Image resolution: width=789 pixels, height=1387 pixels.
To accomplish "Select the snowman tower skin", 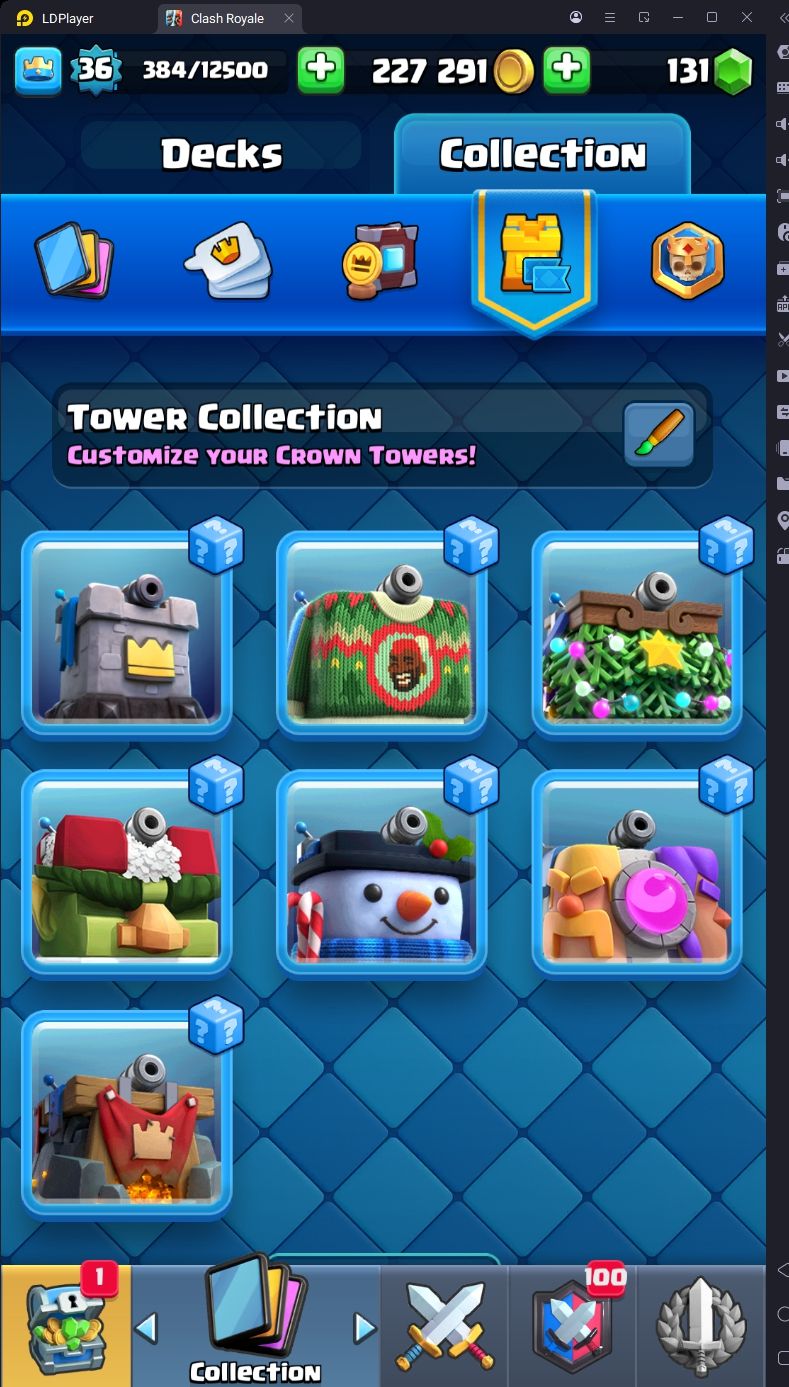I will [382, 873].
